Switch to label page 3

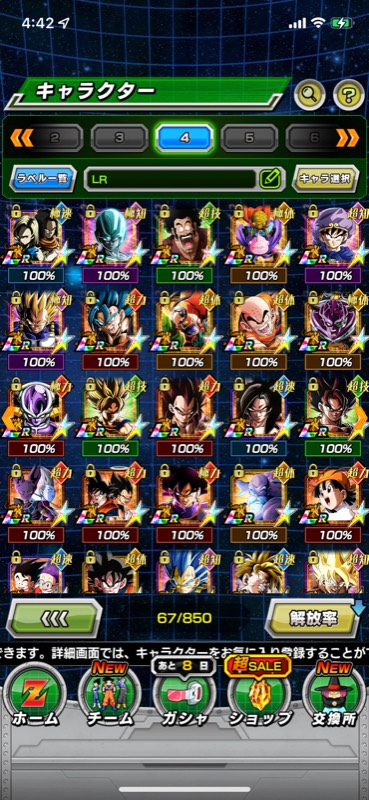click(119, 138)
